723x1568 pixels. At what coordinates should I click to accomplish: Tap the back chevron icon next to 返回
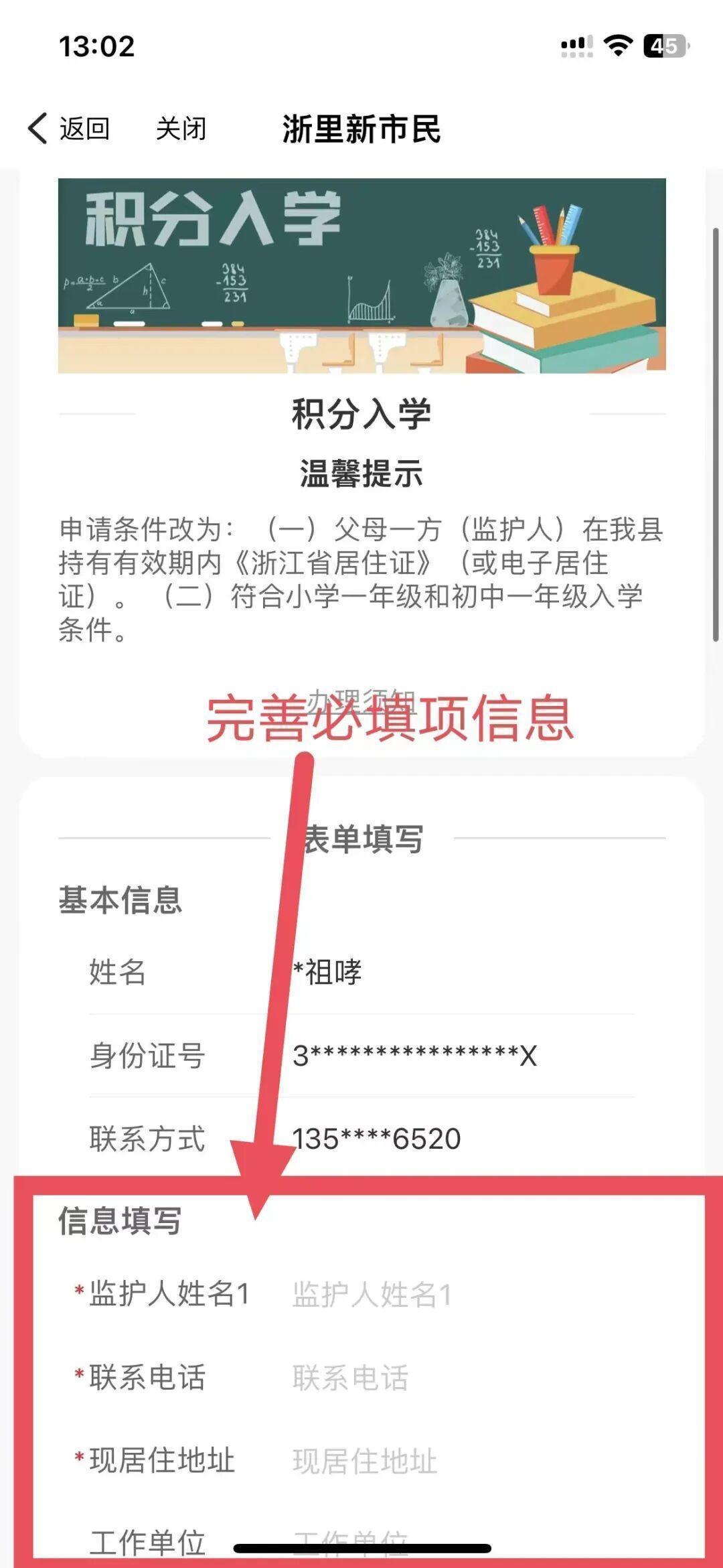37,129
